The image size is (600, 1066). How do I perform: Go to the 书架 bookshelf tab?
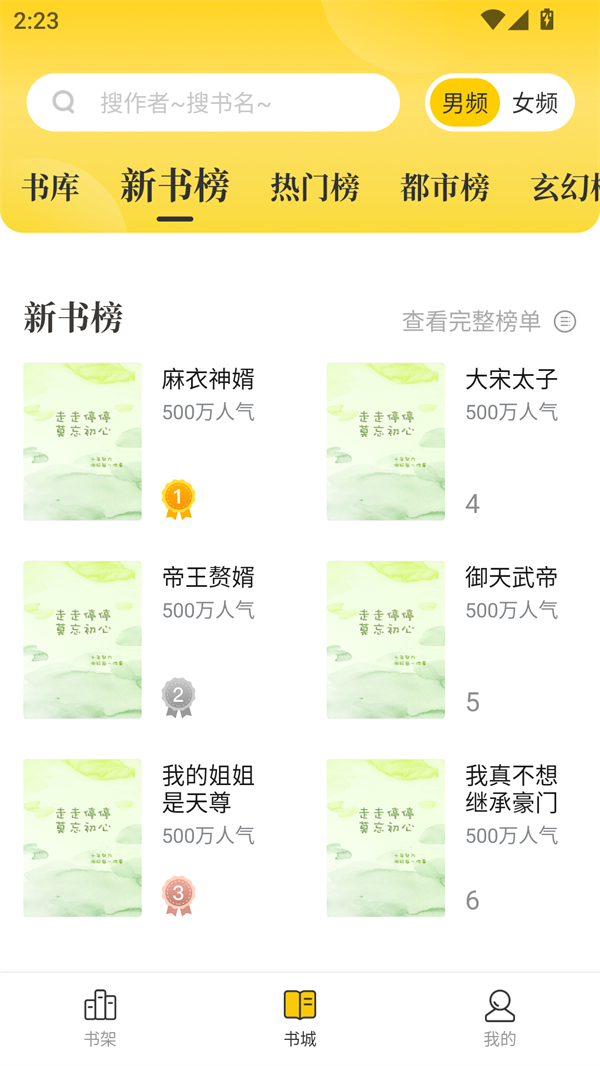click(100, 1018)
